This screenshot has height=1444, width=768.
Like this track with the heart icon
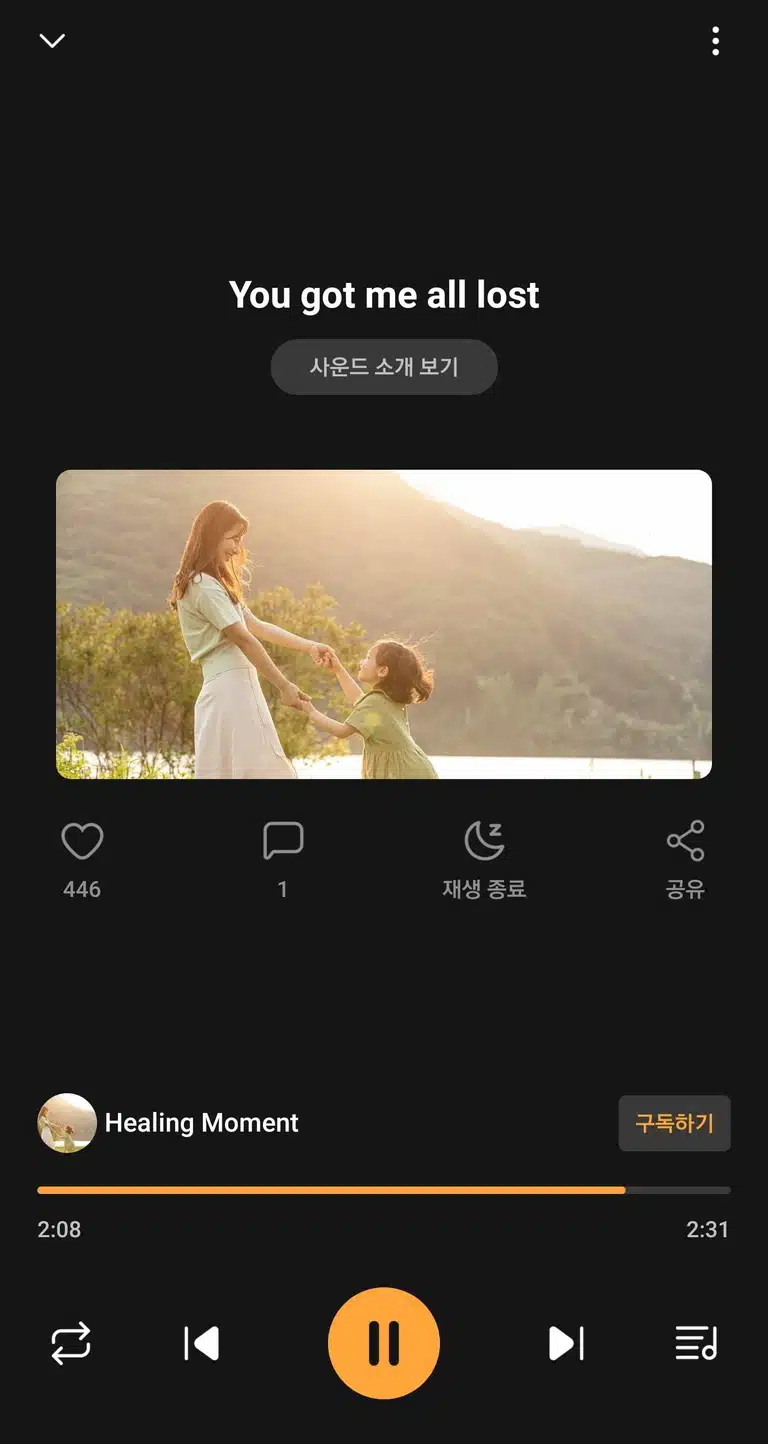(82, 841)
